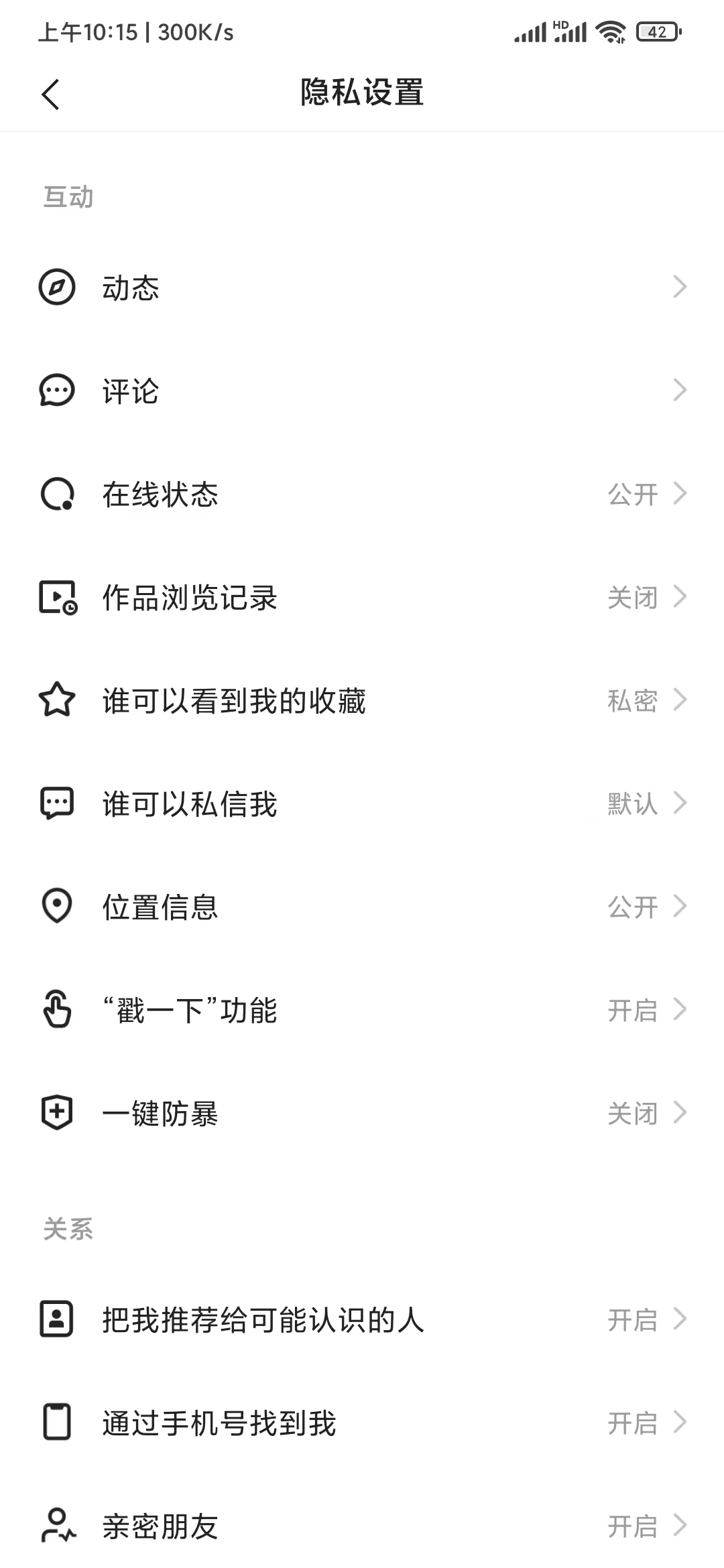The width and height of the screenshot is (724, 1568).
Task: Expand 把我推荐给可能认识的人 options
Action: [x=681, y=1320]
